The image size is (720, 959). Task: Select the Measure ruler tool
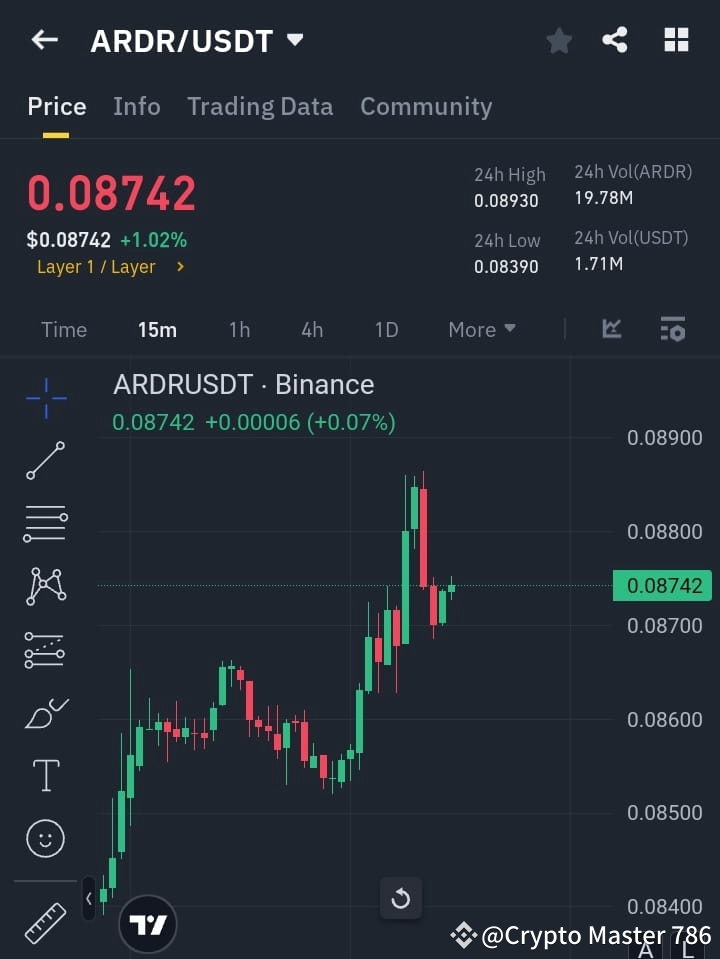pyautogui.click(x=45, y=917)
